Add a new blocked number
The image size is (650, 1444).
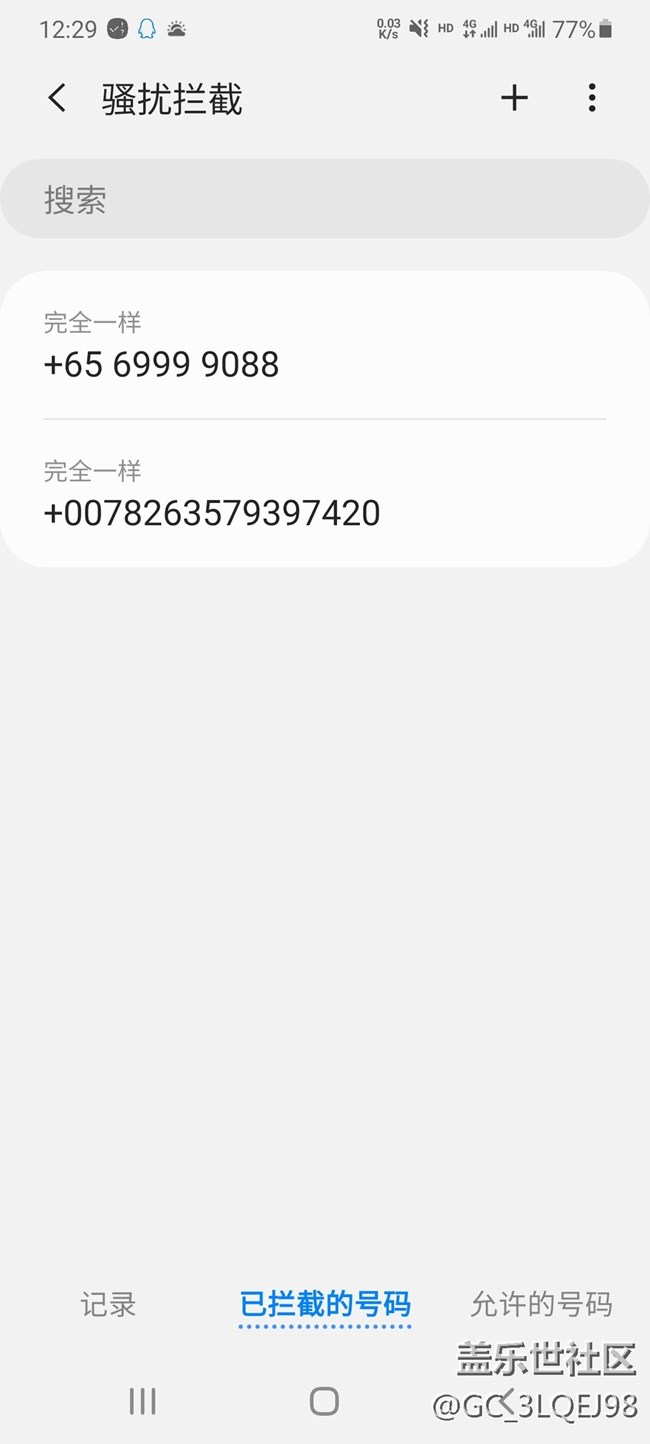coord(514,98)
